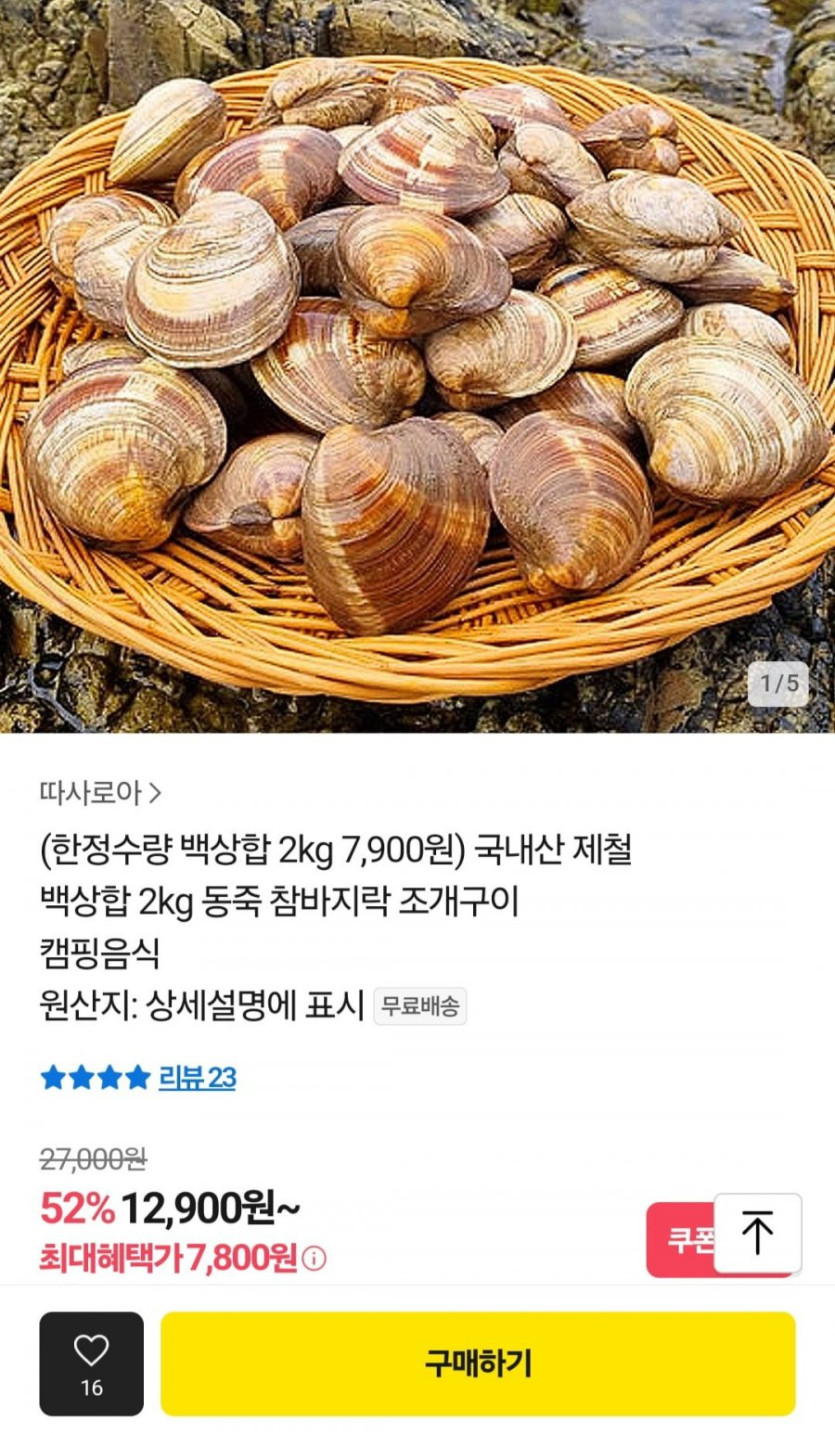The image size is (835, 1433).
Task: Add product to wishlist with heart button
Action: click(91, 1362)
